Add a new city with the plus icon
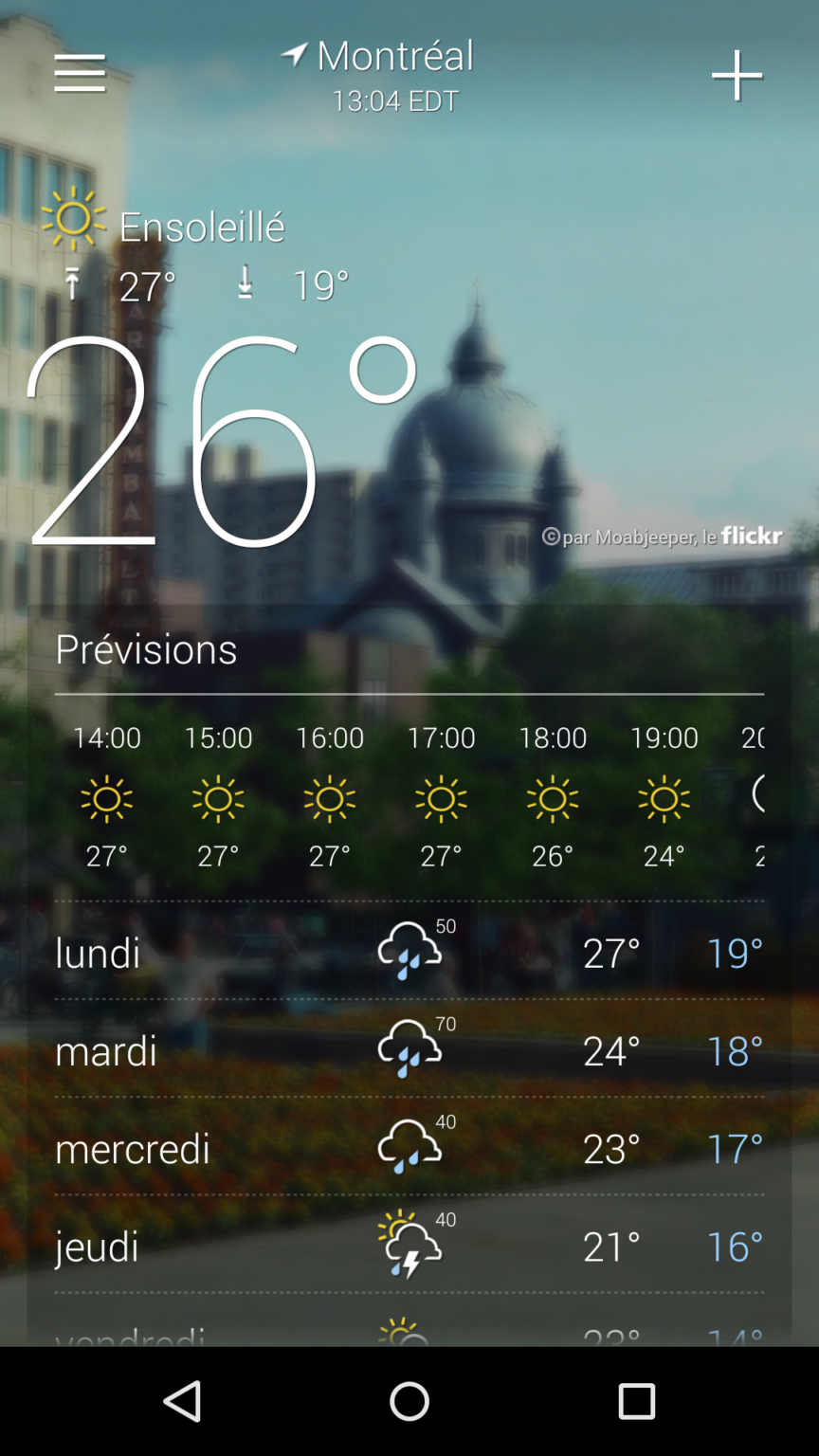This screenshot has width=819, height=1456. pyautogui.click(x=737, y=75)
